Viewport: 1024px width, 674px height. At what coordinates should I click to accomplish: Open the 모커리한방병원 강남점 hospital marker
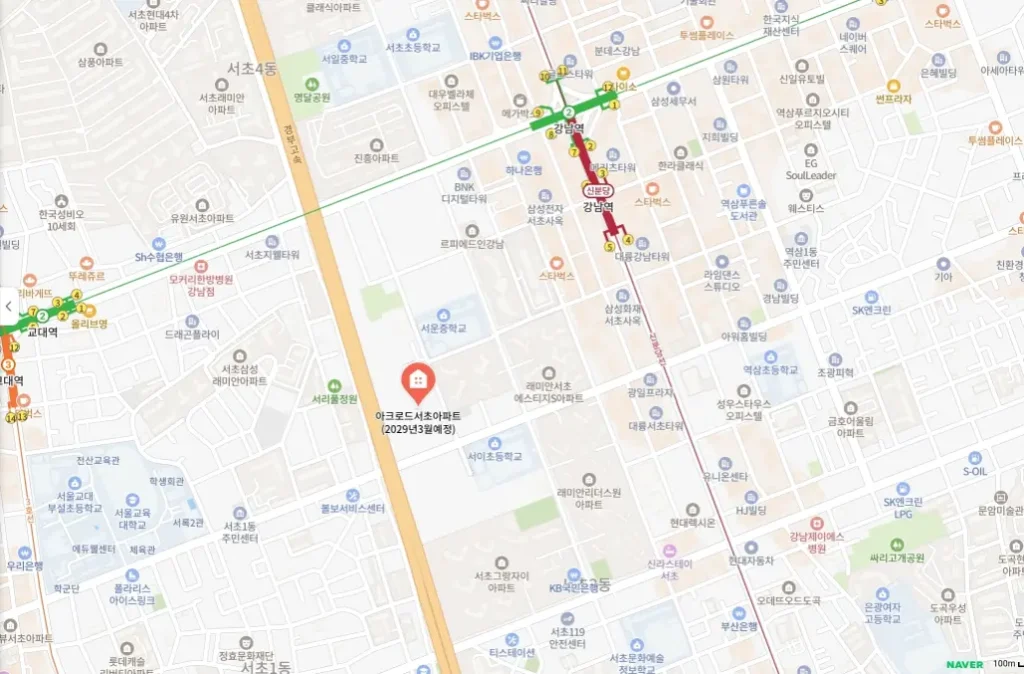201,266
